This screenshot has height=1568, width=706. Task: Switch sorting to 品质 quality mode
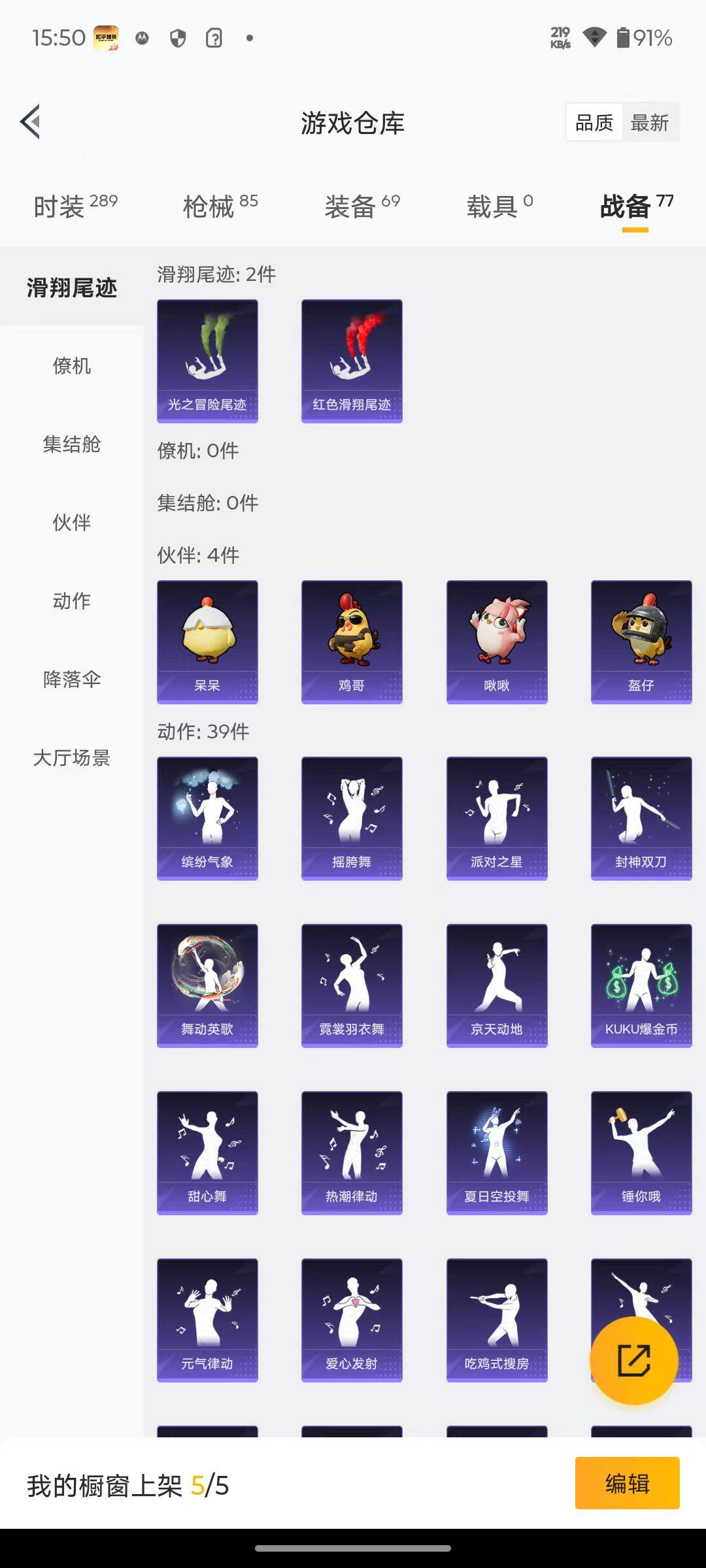pos(594,122)
